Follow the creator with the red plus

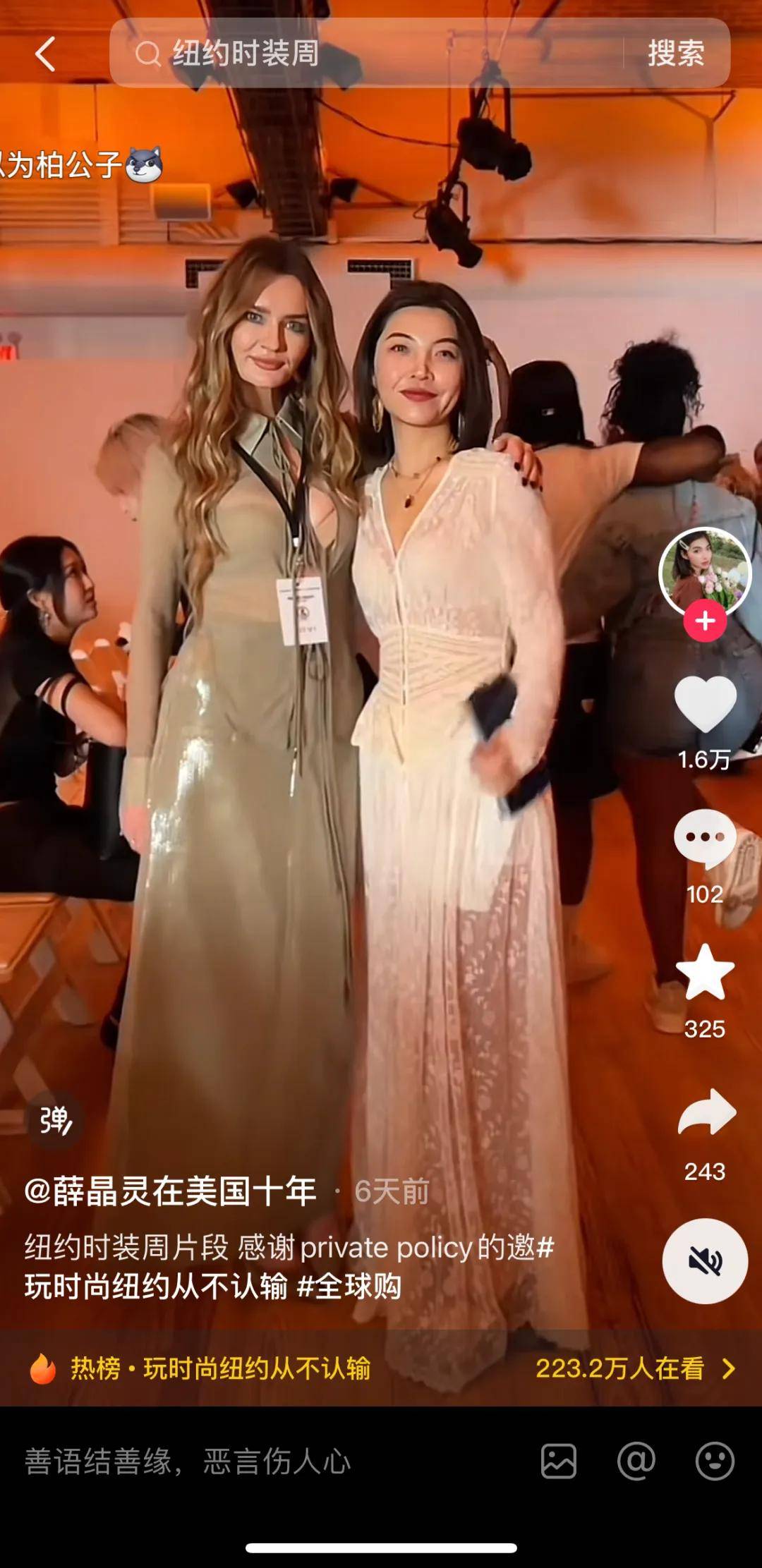pos(705,621)
